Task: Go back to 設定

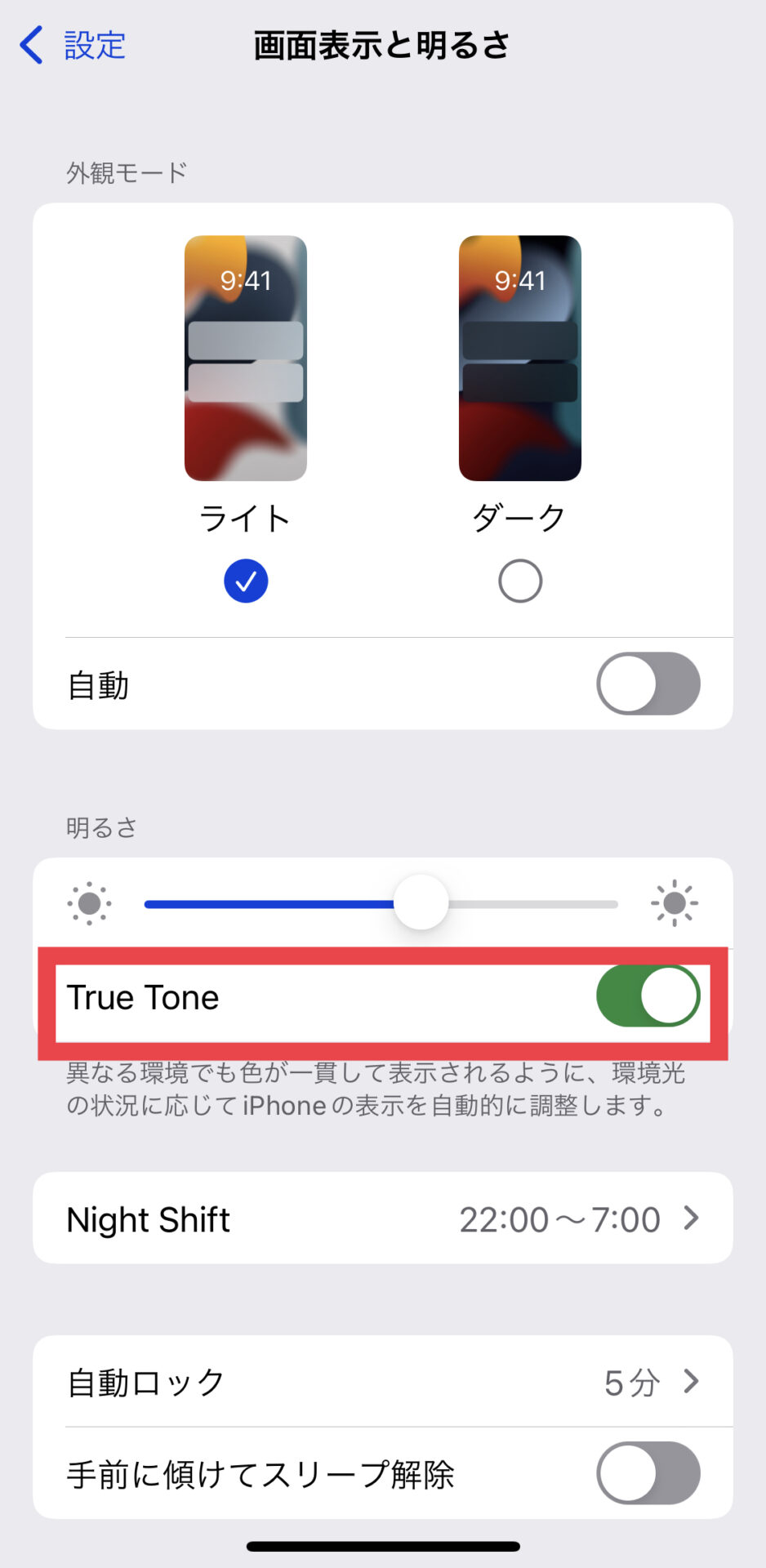Action: click(72, 45)
